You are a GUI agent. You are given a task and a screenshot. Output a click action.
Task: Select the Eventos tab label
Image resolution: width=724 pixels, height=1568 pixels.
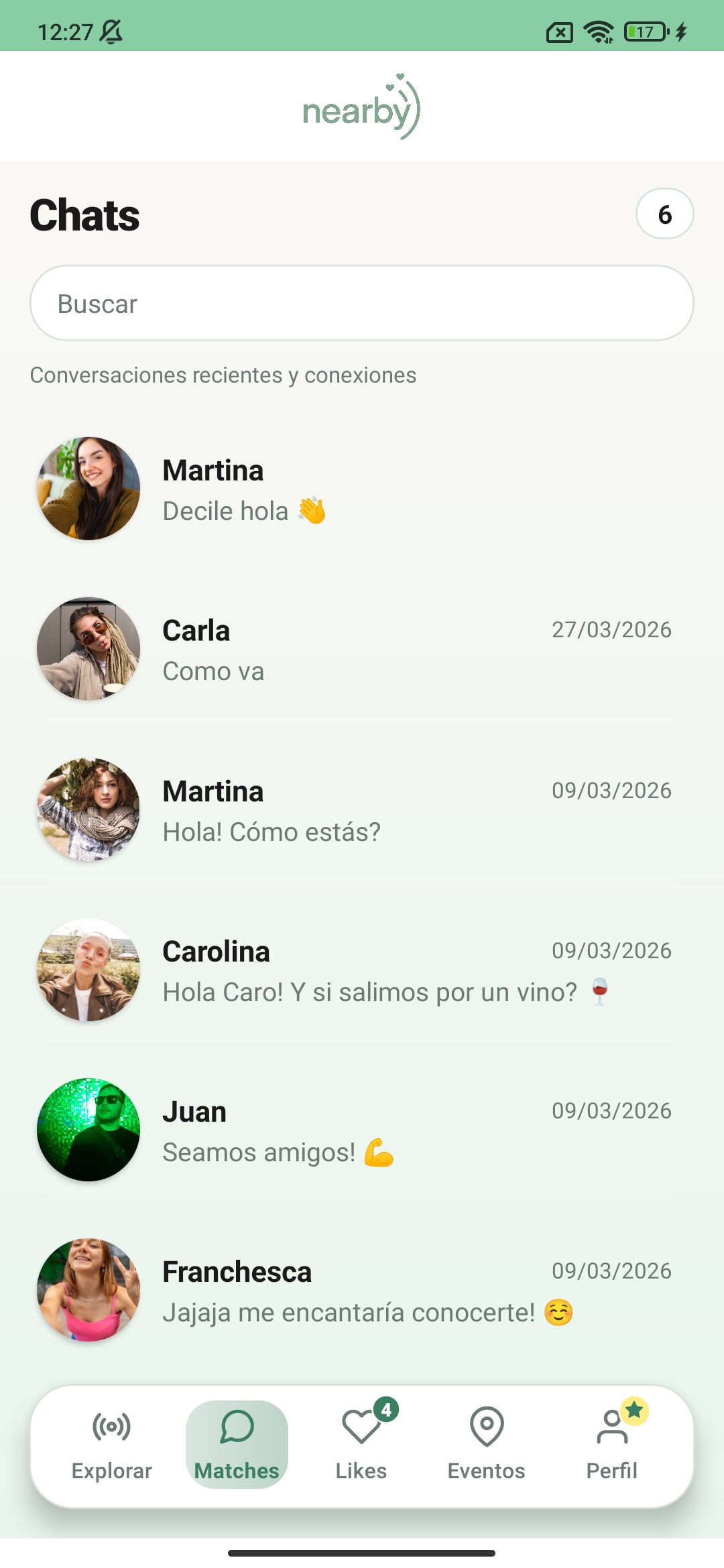tap(486, 1472)
